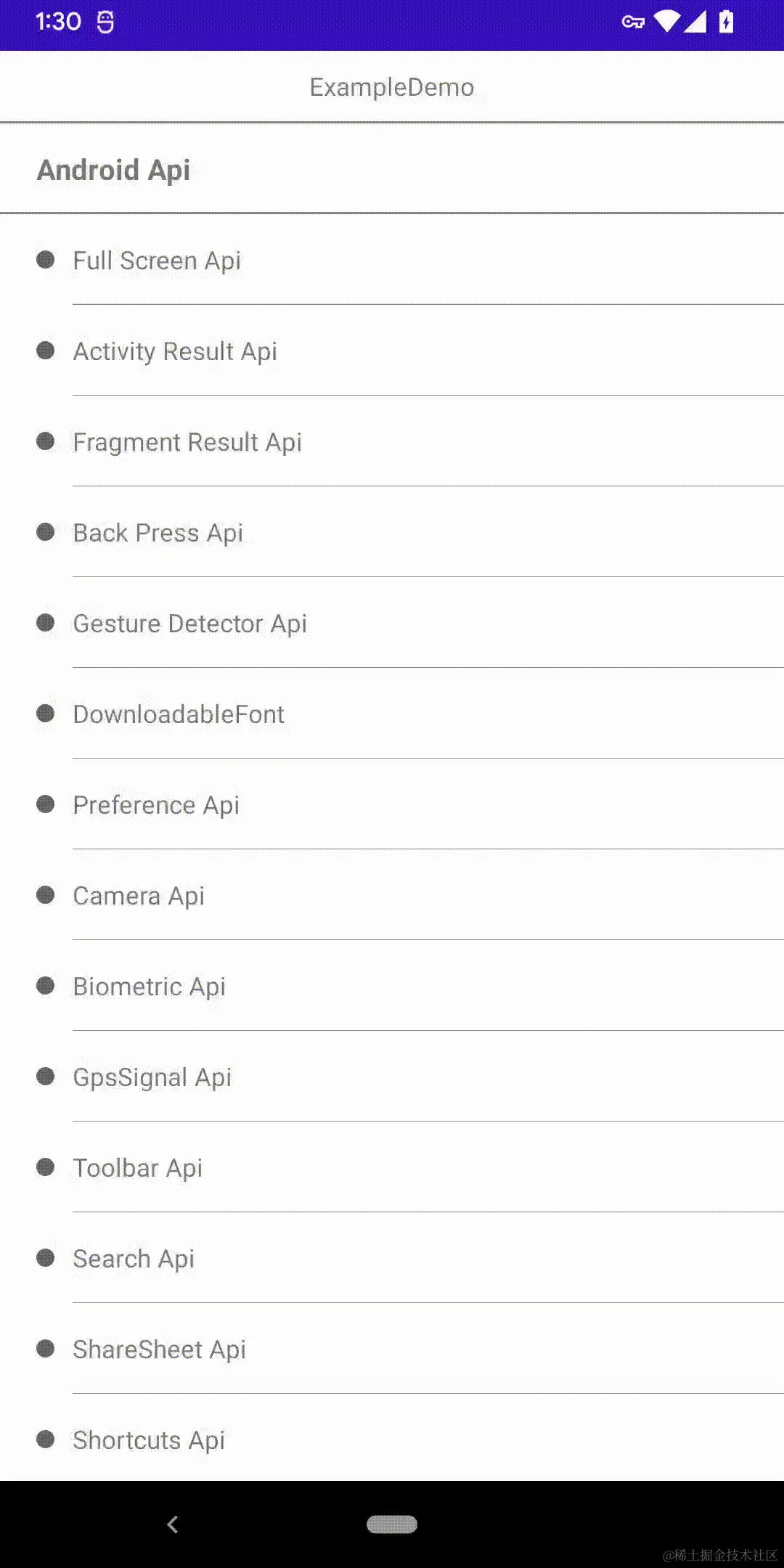Select GpsSignal Api row

click(x=152, y=1077)
